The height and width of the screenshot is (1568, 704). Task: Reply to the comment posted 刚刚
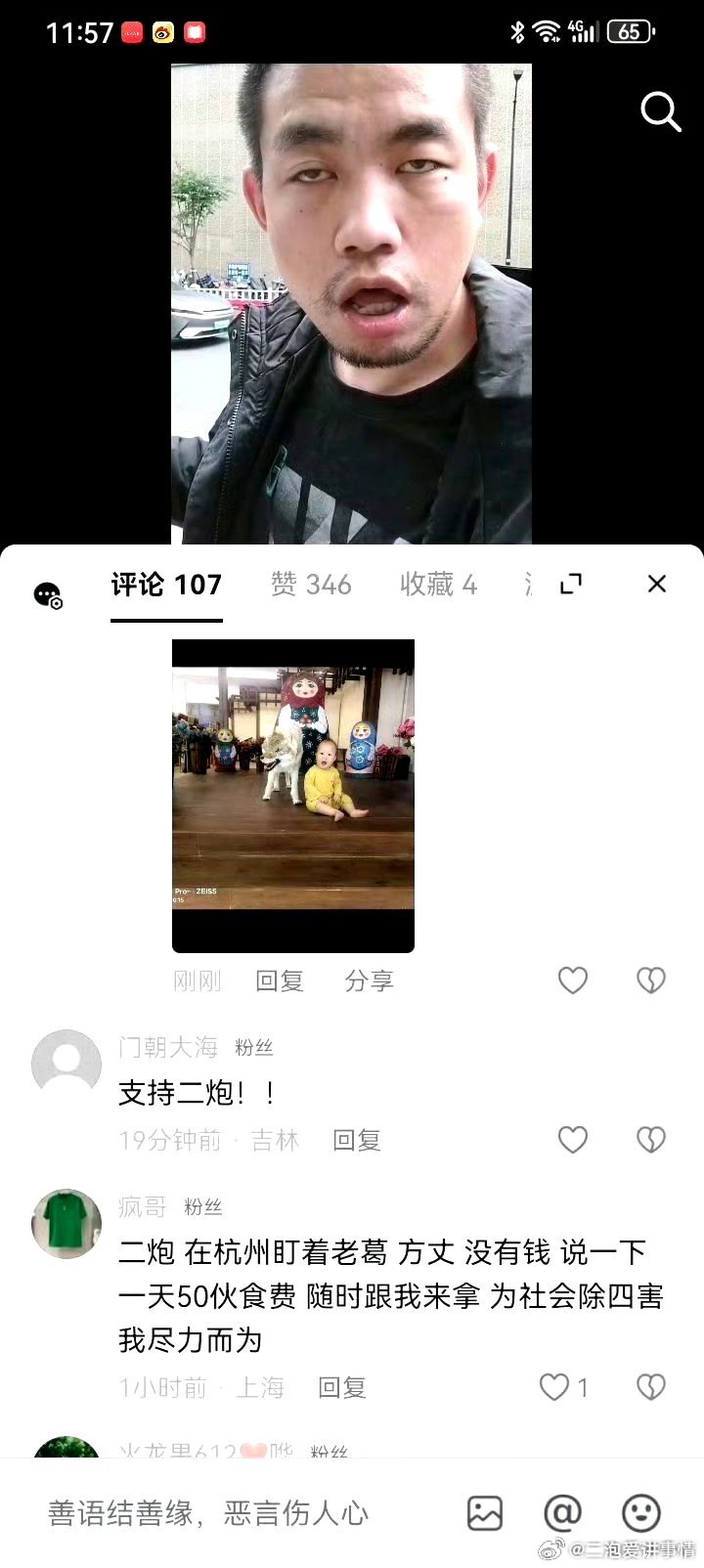(x=280, y=980)
